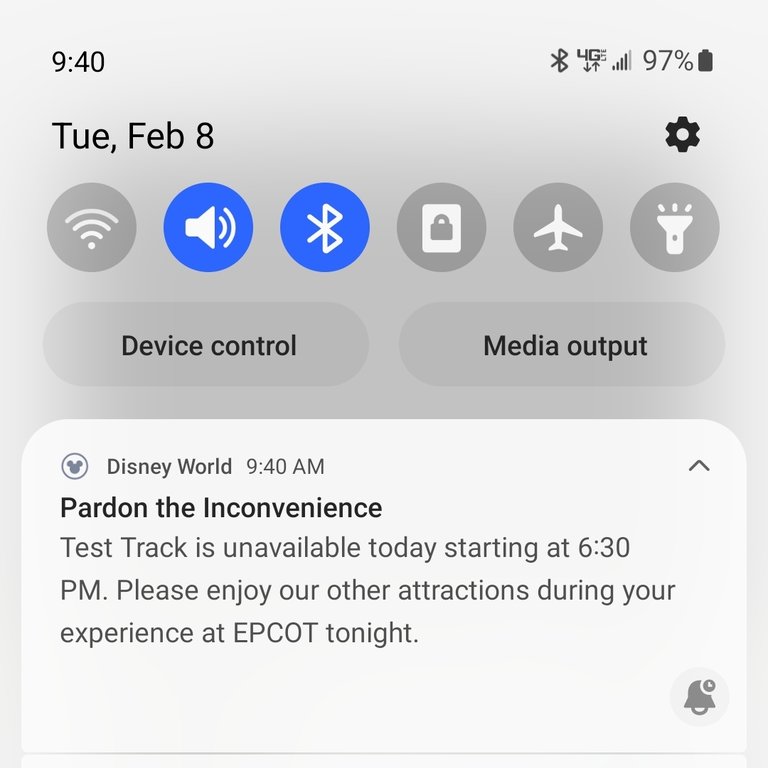This screenshot has width=768, height=768.
Task: Disable Bluetooth quick toggle
Action: pos(325,228)
